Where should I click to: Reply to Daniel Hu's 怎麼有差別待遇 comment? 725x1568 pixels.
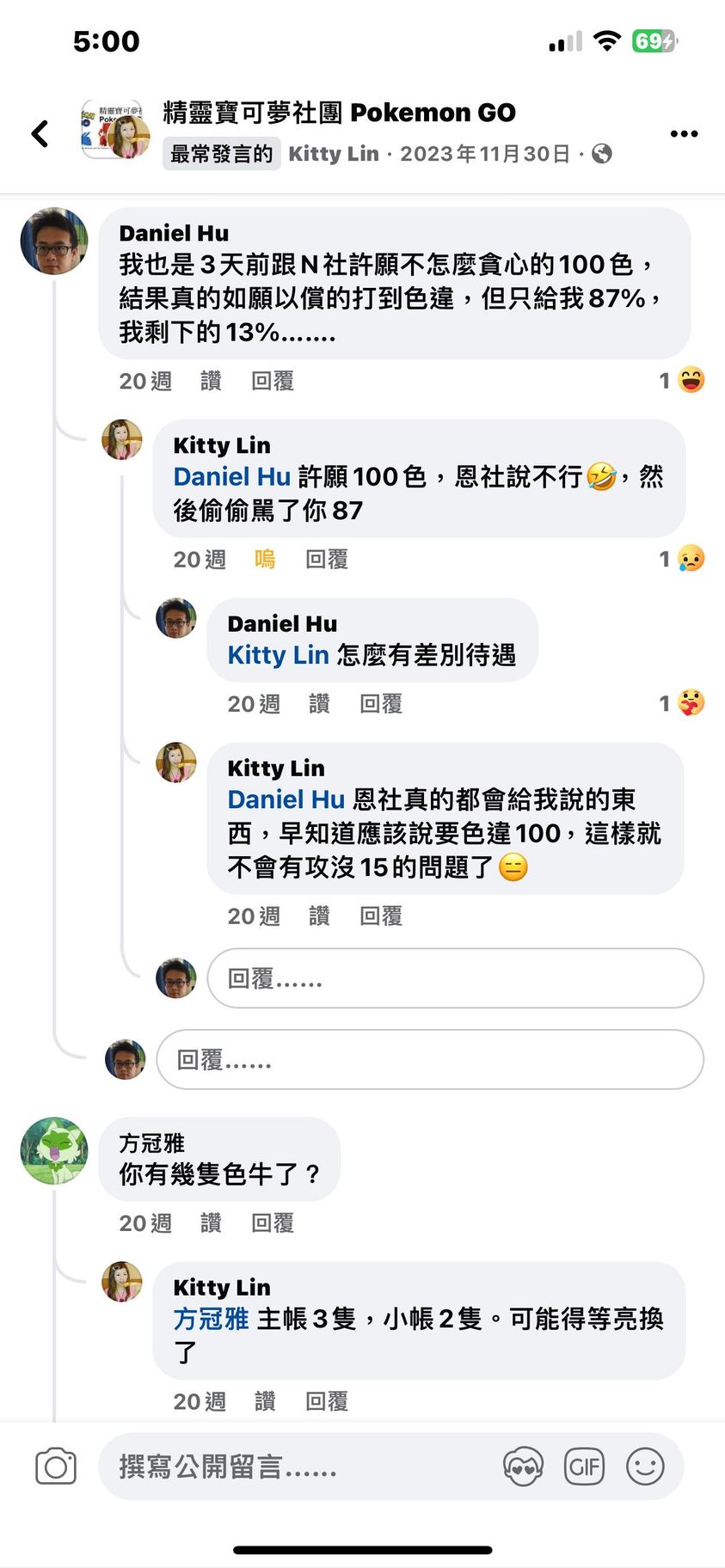[381, 704]
